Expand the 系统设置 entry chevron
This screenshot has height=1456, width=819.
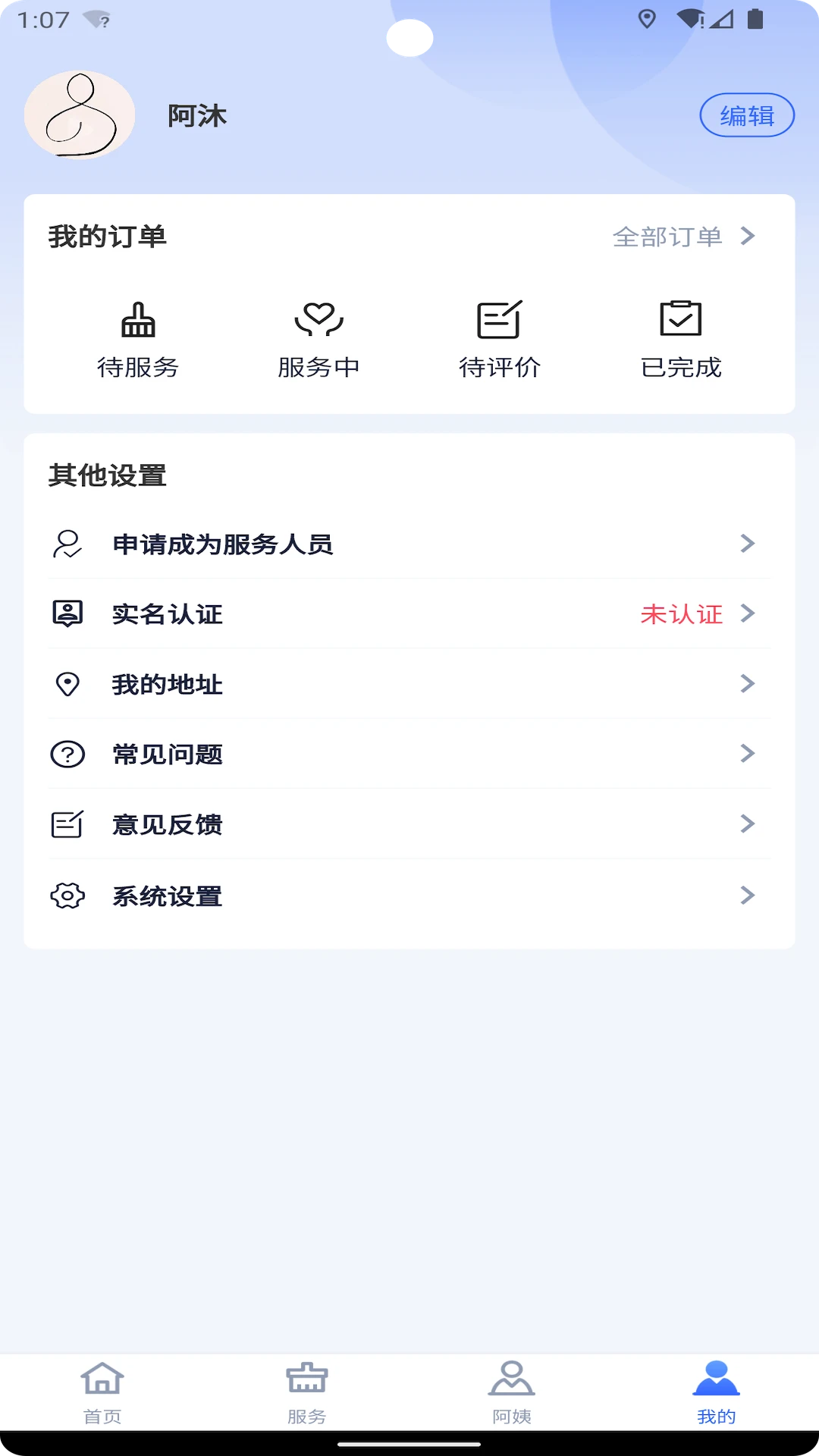[748, 896]
